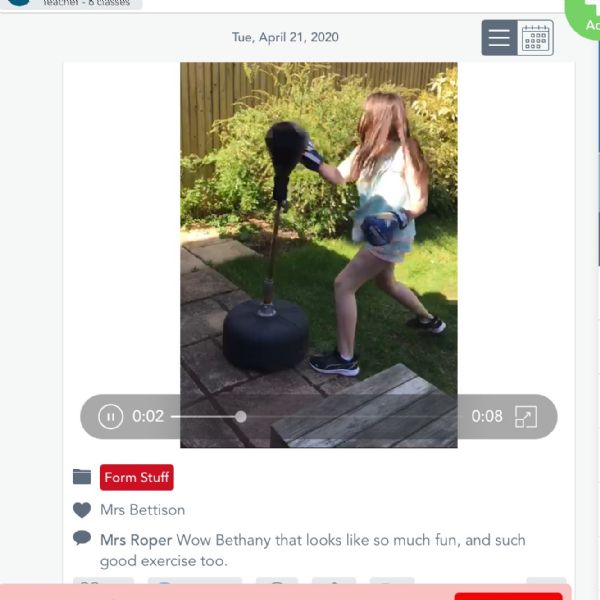
Task: Switch to the calendar view
Action: [x=536, y=38]
